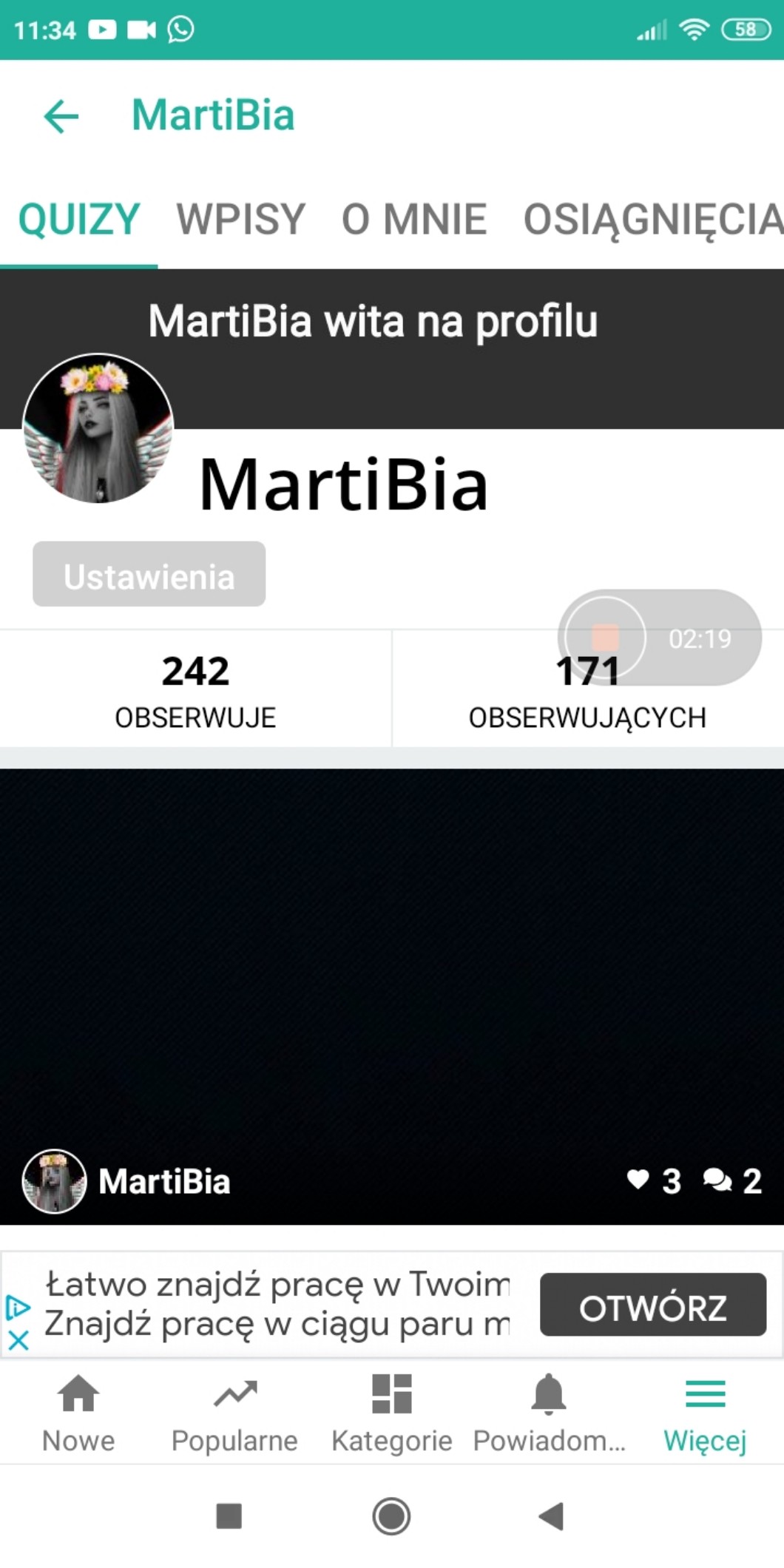Screen dimensions: 784x1568
Task: Open recent apps with square button
Action: [229, 1516]
